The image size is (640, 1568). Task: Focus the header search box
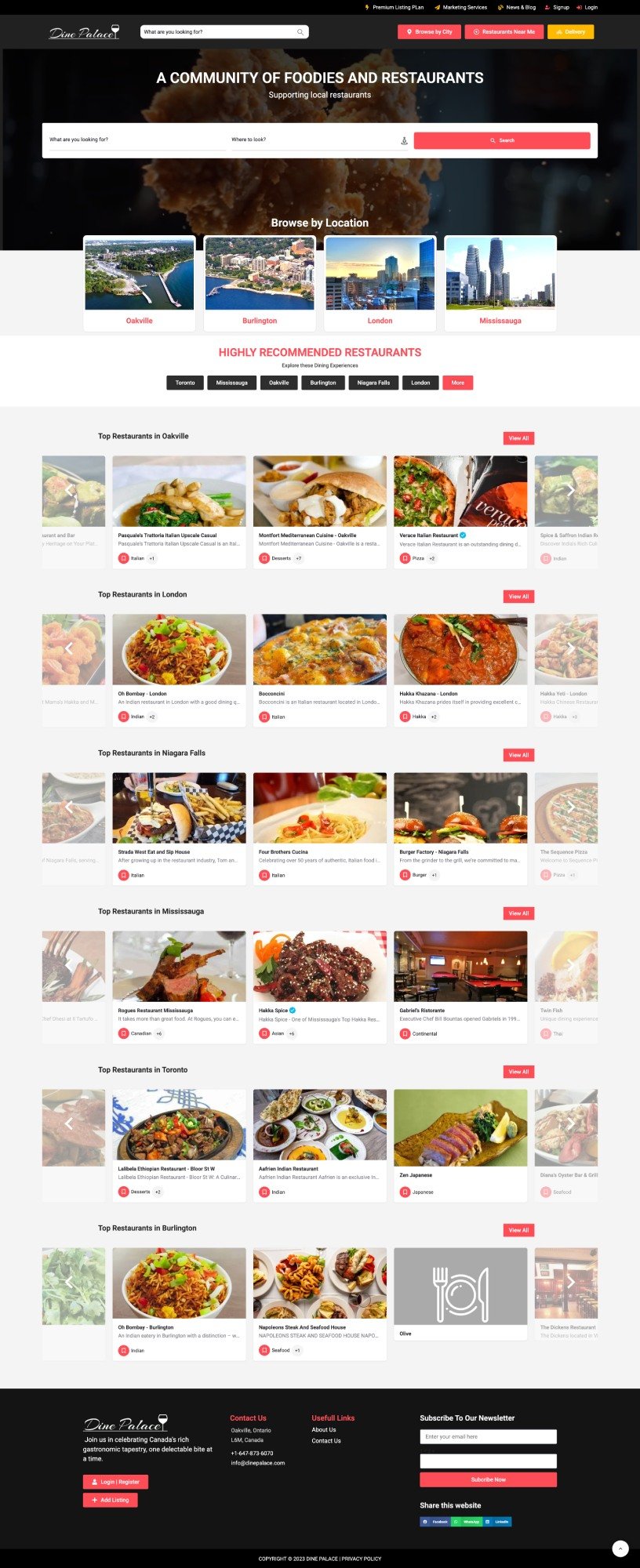224,32
